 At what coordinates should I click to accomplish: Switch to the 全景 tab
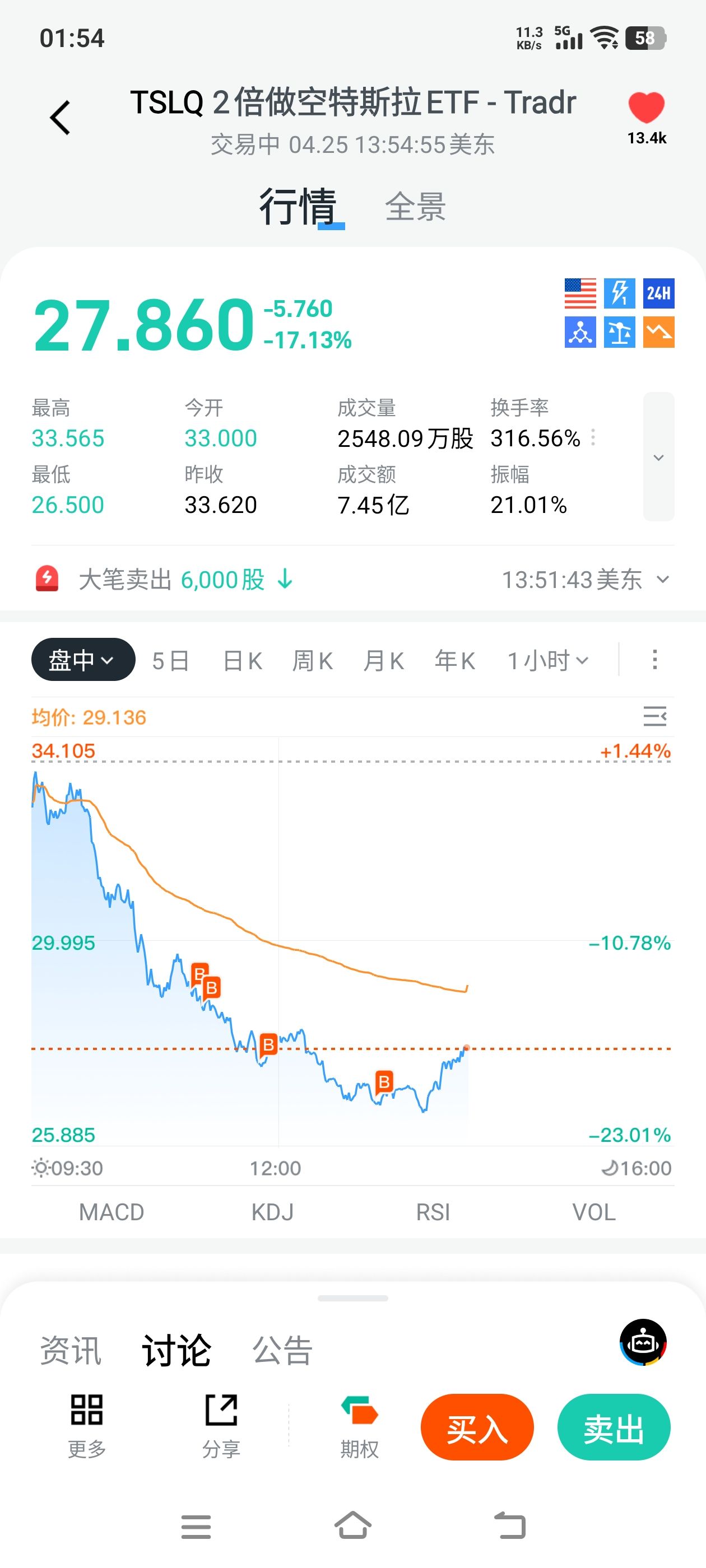tap(415, 207)
